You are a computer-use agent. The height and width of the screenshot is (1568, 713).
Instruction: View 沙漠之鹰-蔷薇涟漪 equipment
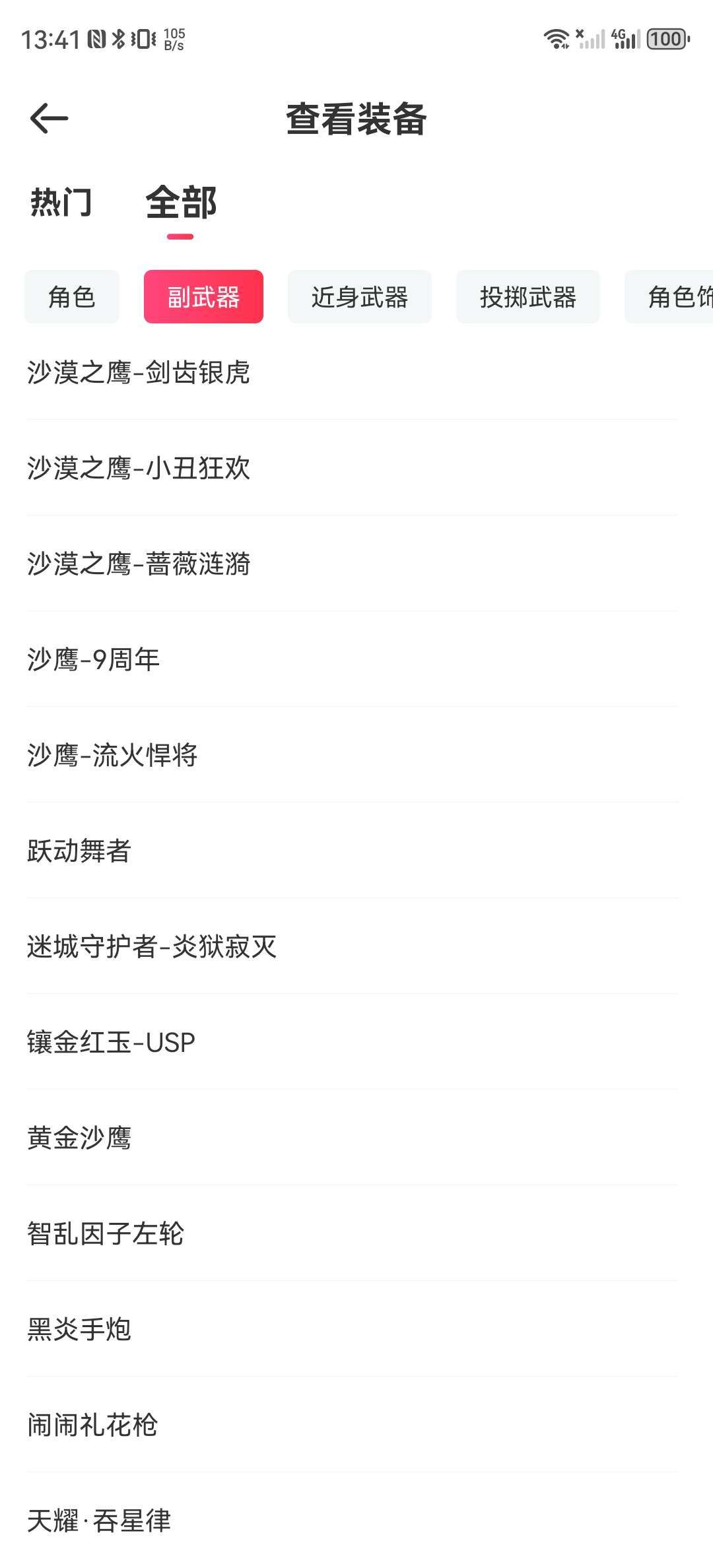139,564
